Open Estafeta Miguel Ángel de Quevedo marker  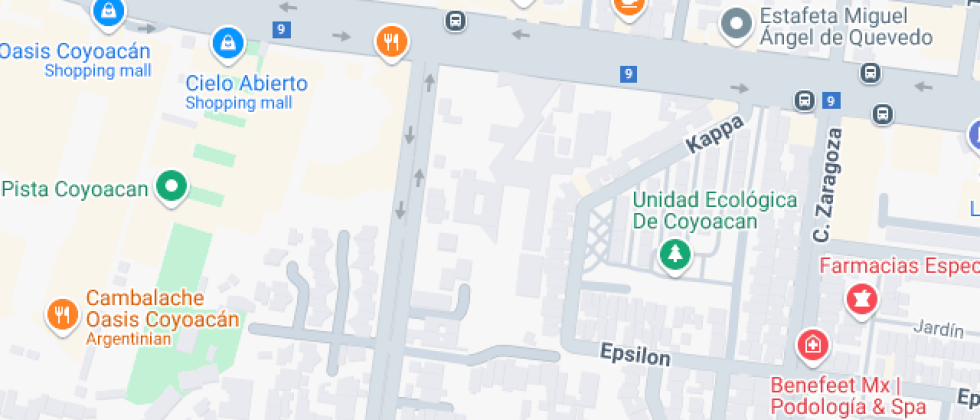736,25
